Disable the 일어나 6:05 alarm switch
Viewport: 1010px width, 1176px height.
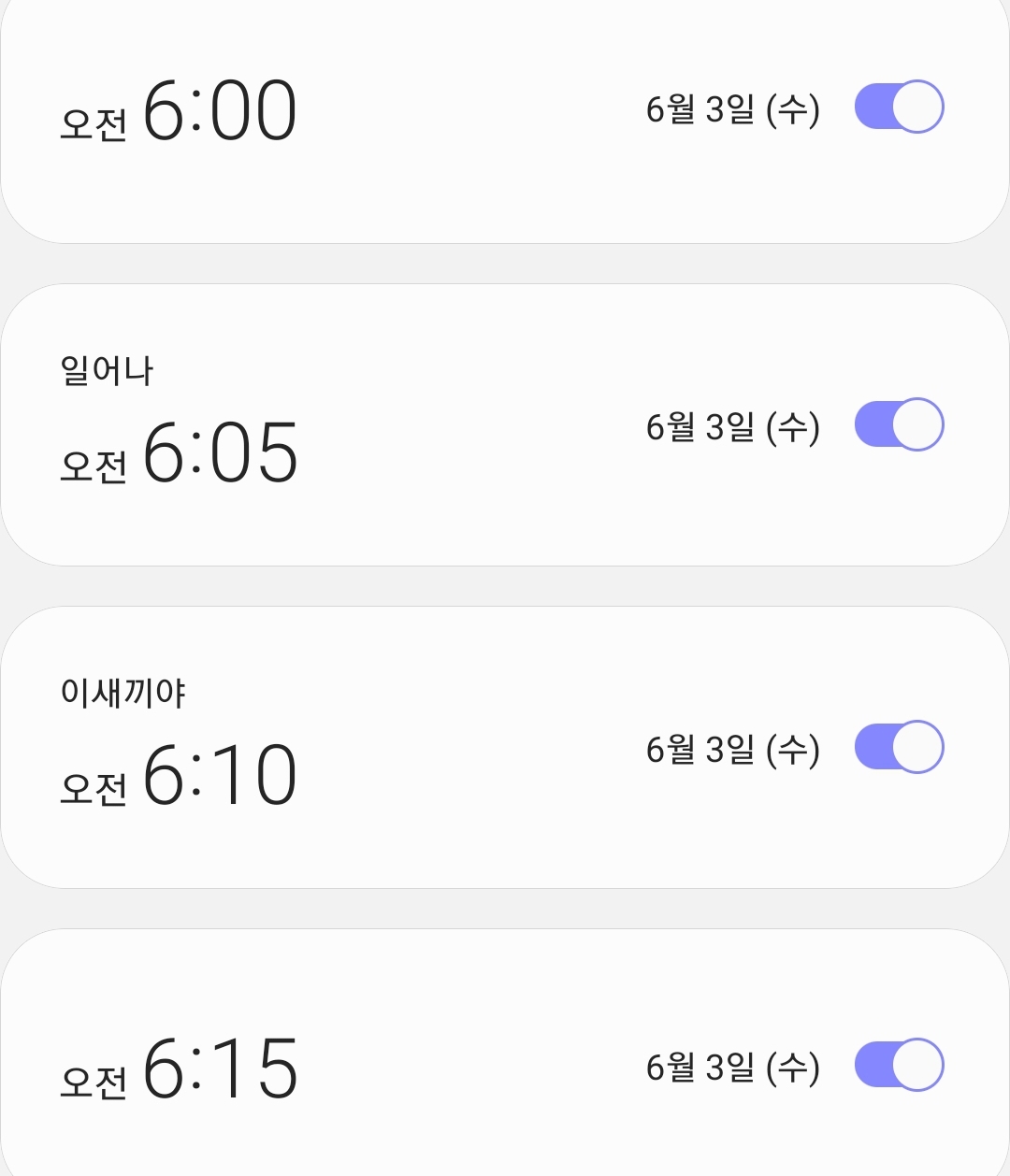point(899,424)
